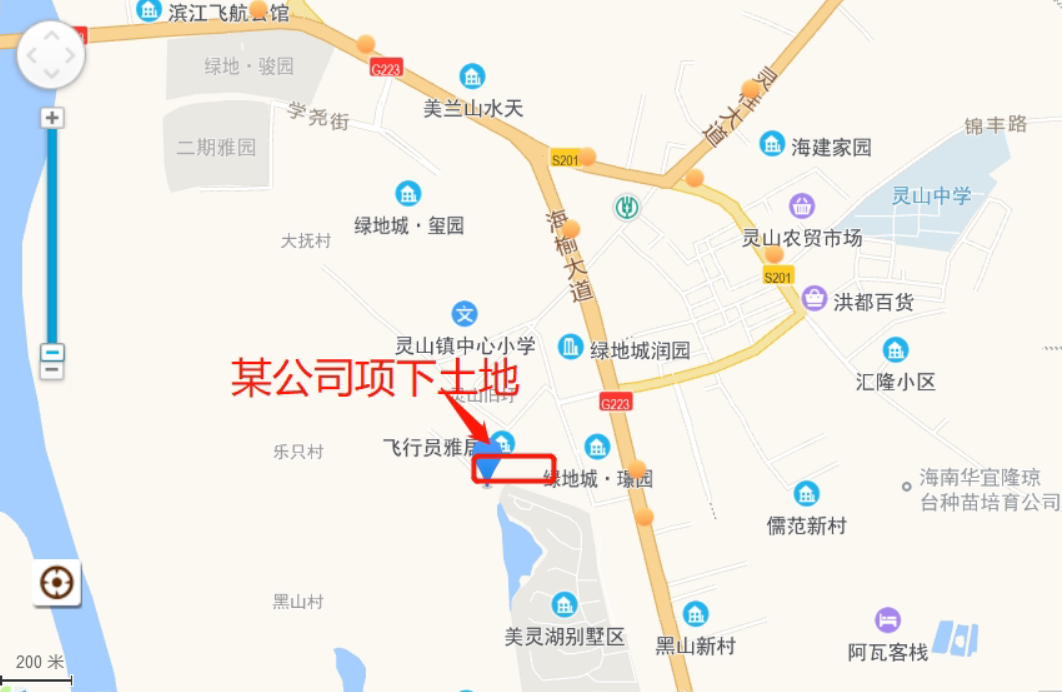Screen dimensions: 1062x692
Task: Center map with the locate button
Action: coord(57,582)
